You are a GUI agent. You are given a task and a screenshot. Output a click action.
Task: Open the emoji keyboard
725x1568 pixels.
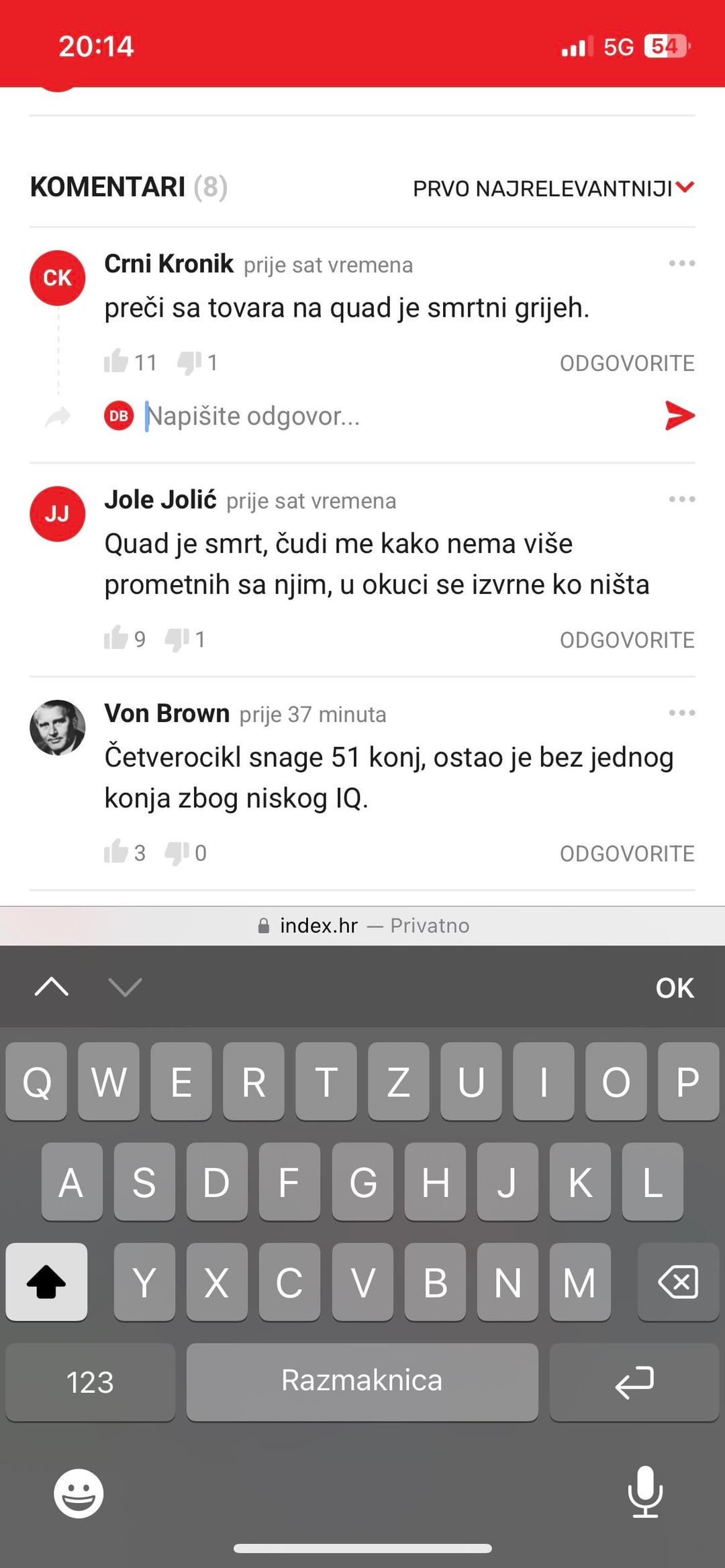click(x=79, y=1494)
